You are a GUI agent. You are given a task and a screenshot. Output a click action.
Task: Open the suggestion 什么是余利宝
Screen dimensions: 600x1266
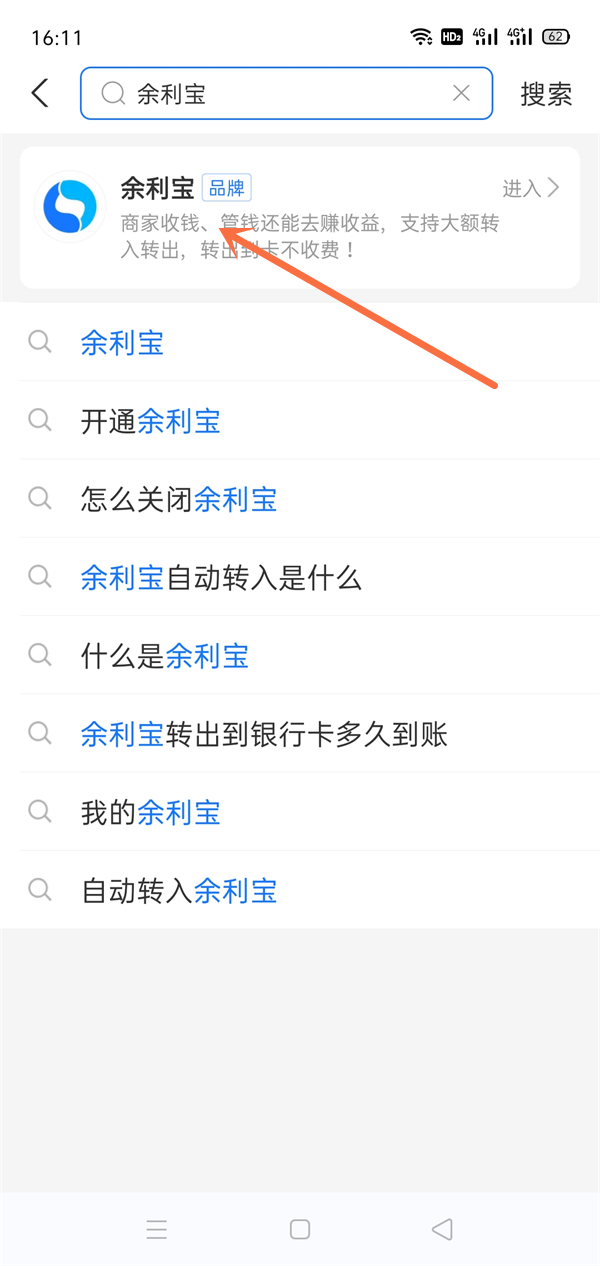300,656
